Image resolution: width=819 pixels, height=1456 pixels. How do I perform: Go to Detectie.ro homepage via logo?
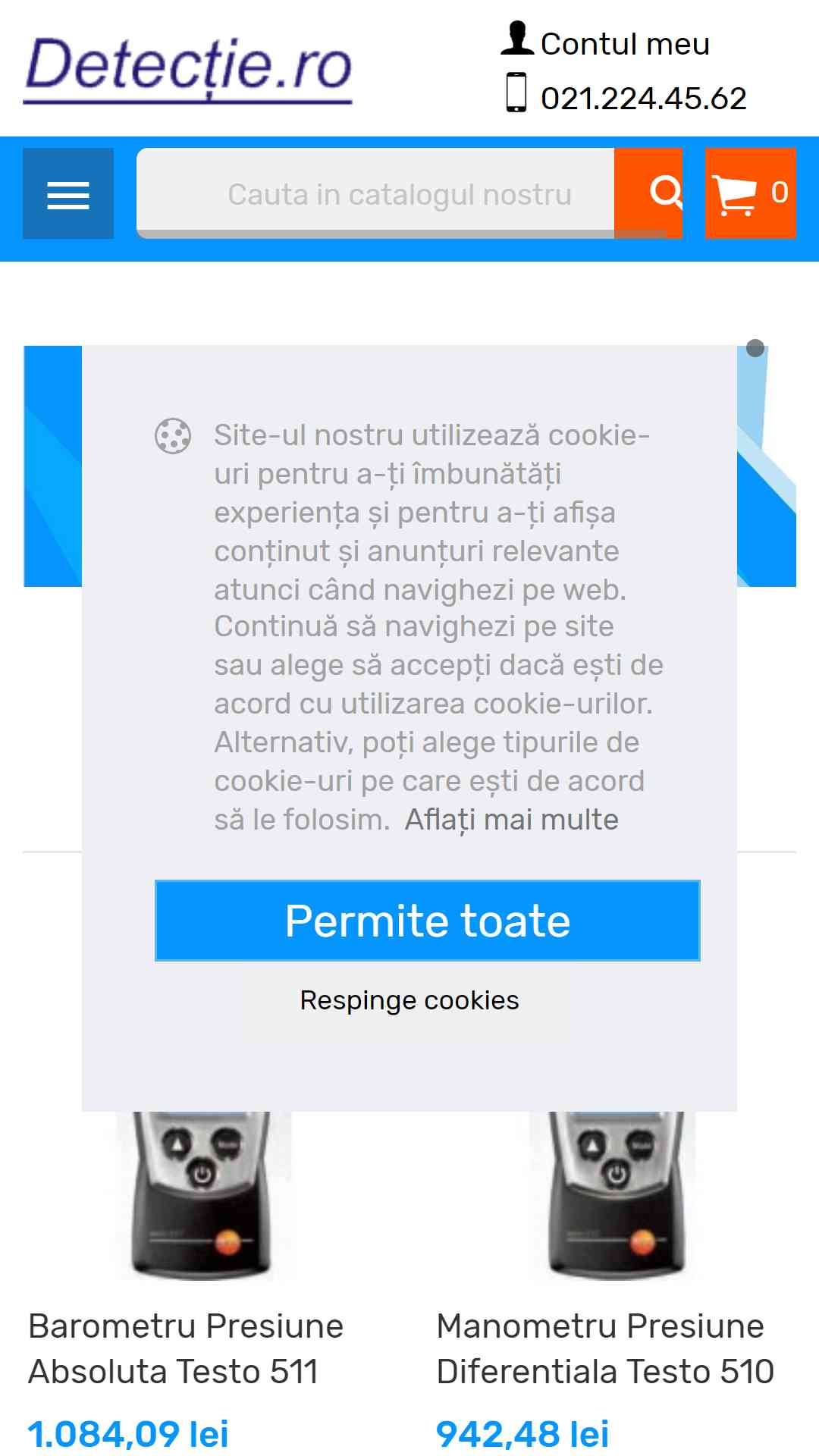(x=188, y=67)
